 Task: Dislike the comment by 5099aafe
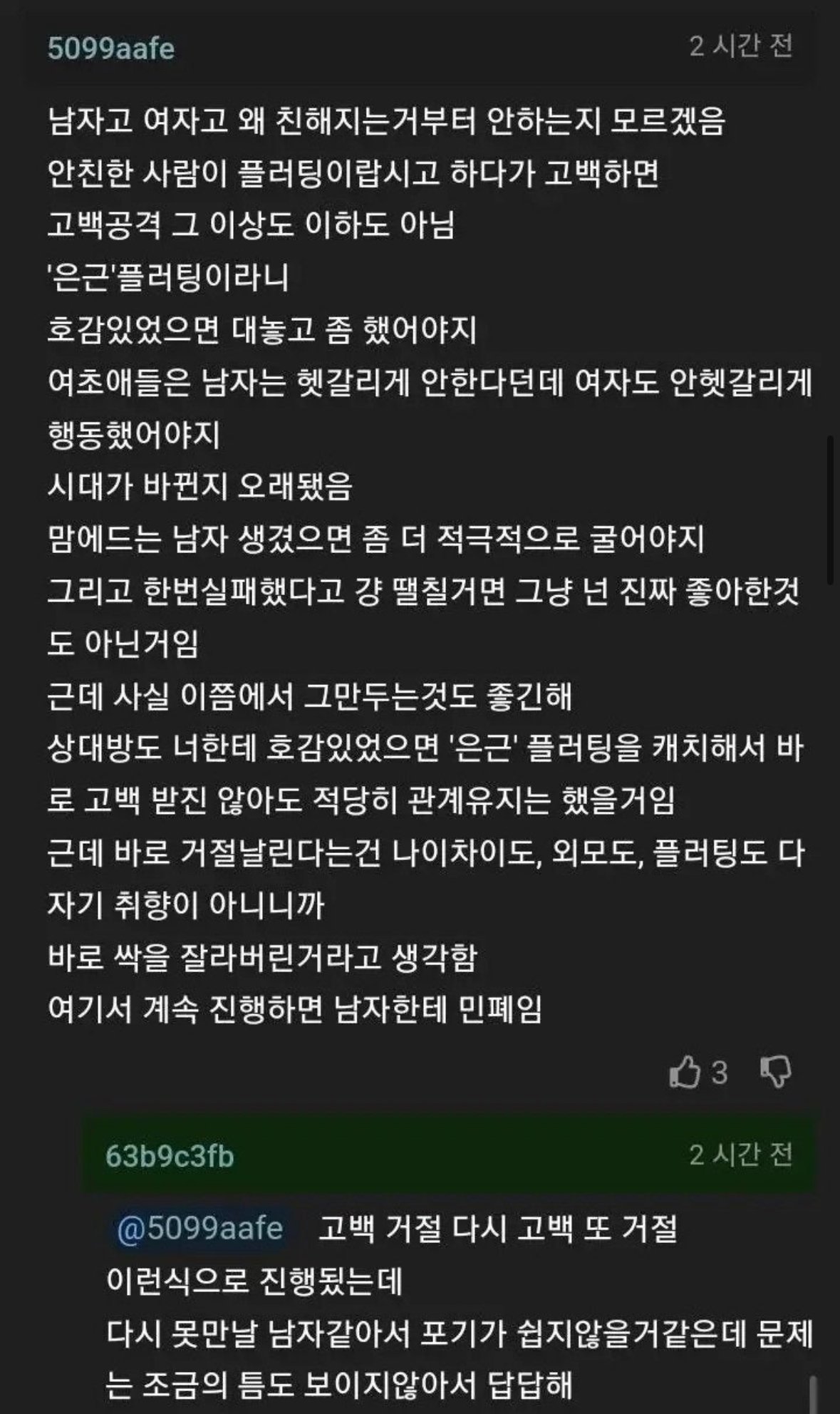tap(776, 1072)
